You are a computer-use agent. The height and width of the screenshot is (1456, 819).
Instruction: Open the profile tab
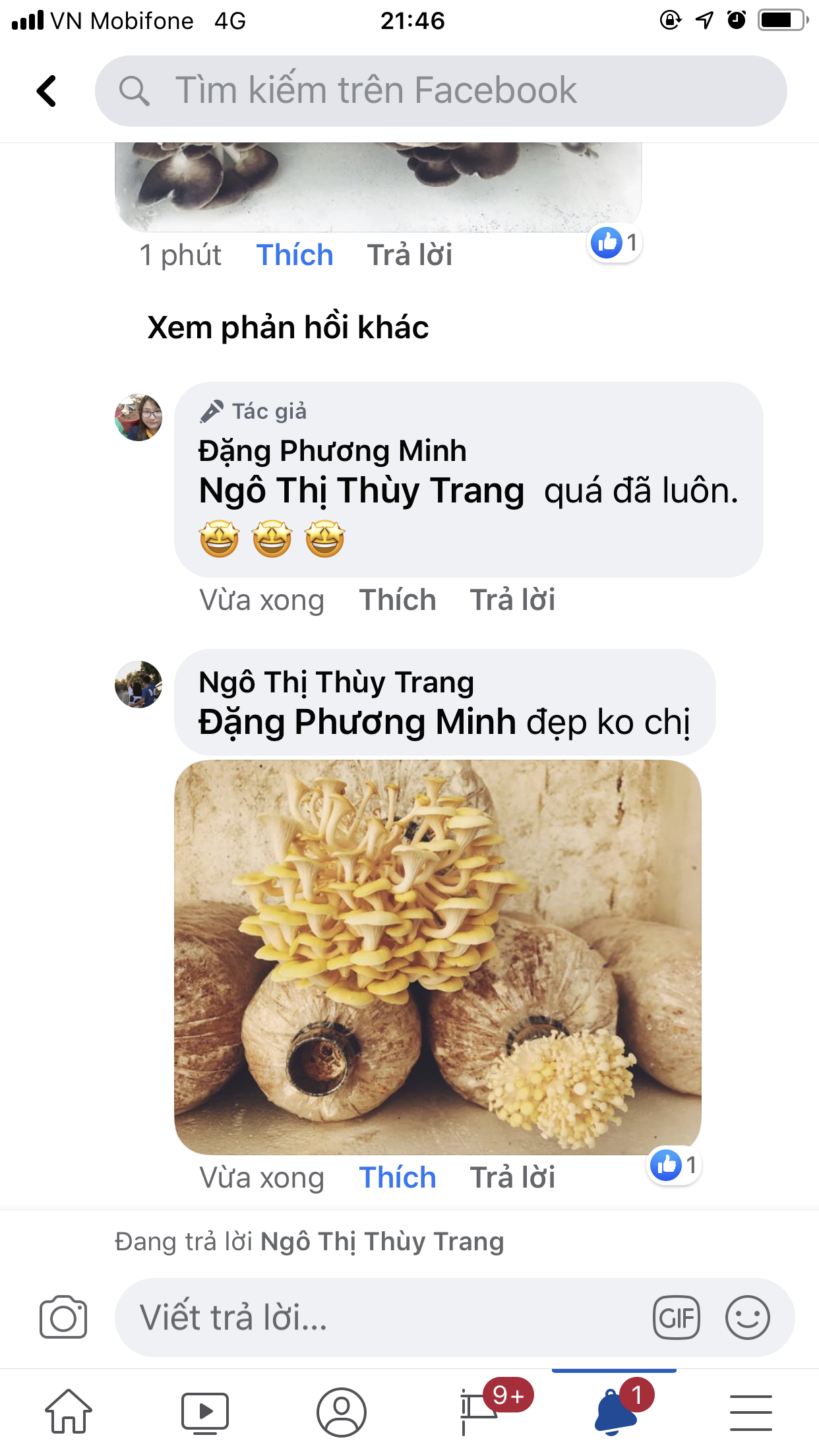[x=341, y=1412]
